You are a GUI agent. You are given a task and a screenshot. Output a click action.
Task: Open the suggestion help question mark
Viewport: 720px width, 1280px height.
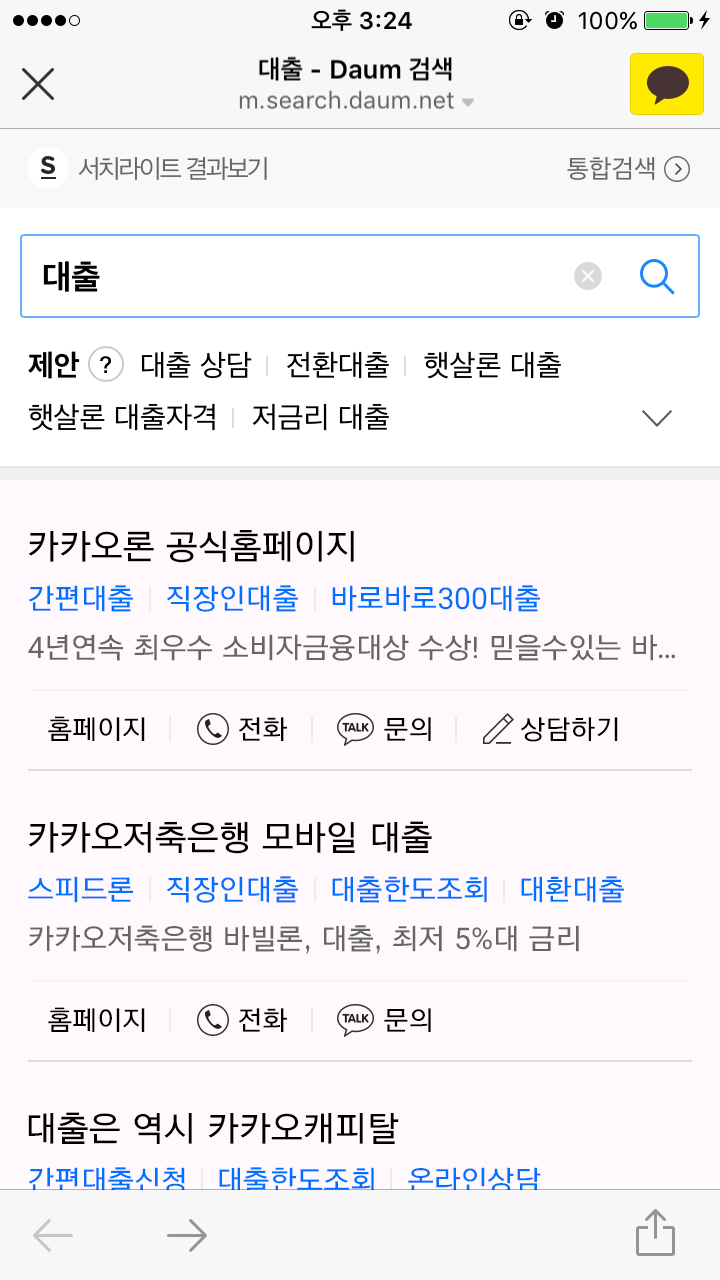point(106,365)
